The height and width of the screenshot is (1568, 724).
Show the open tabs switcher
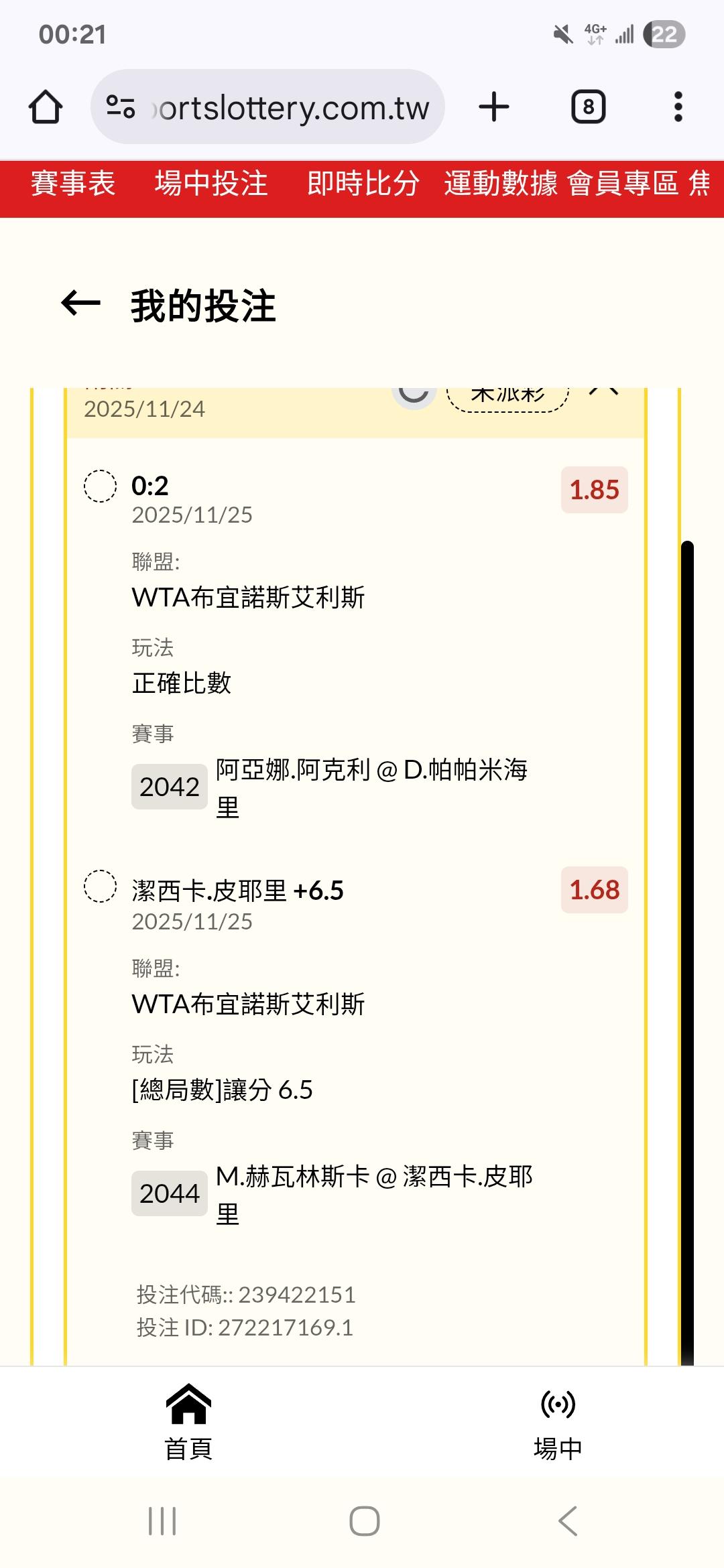[588, 107]
